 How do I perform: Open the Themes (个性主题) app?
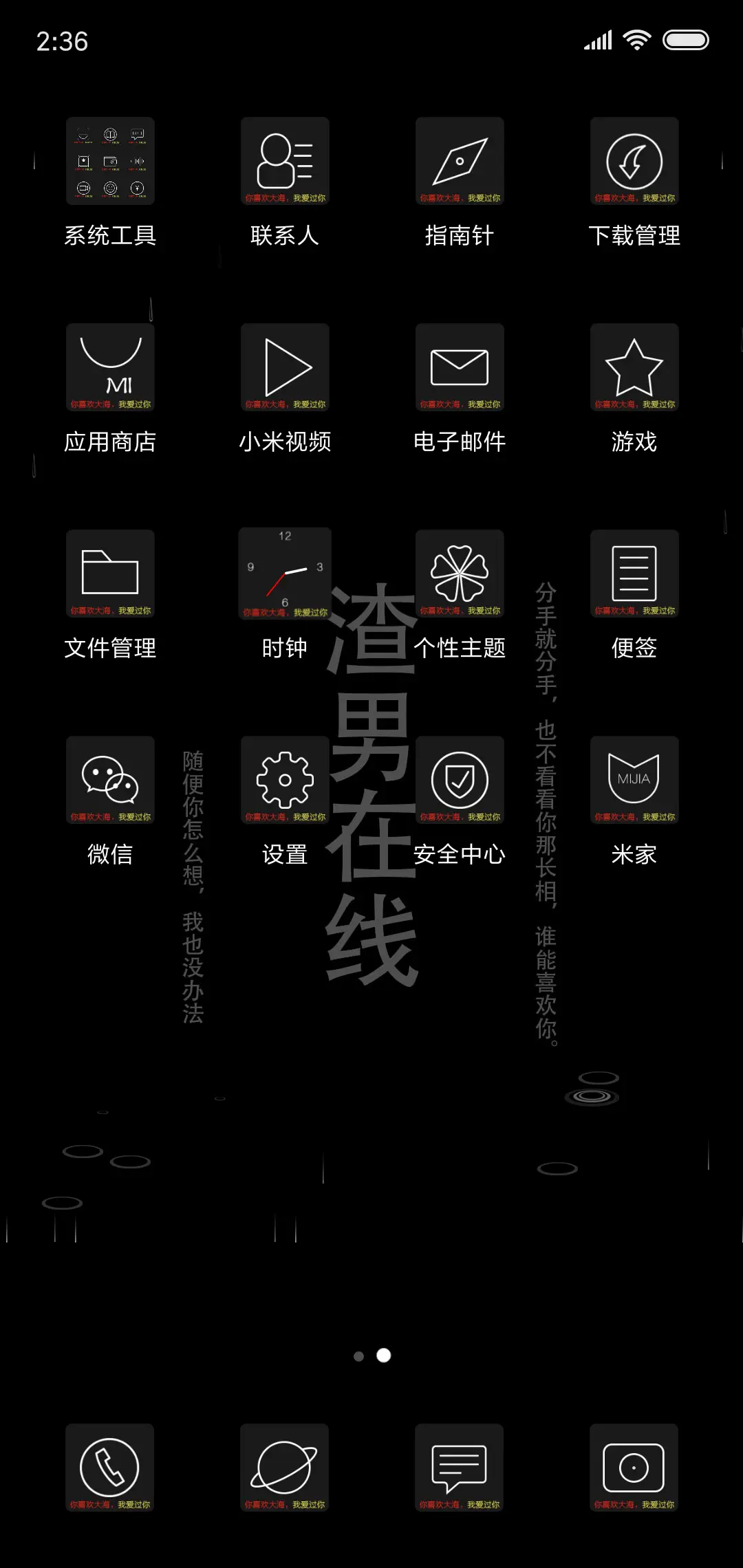pos(459,575)
